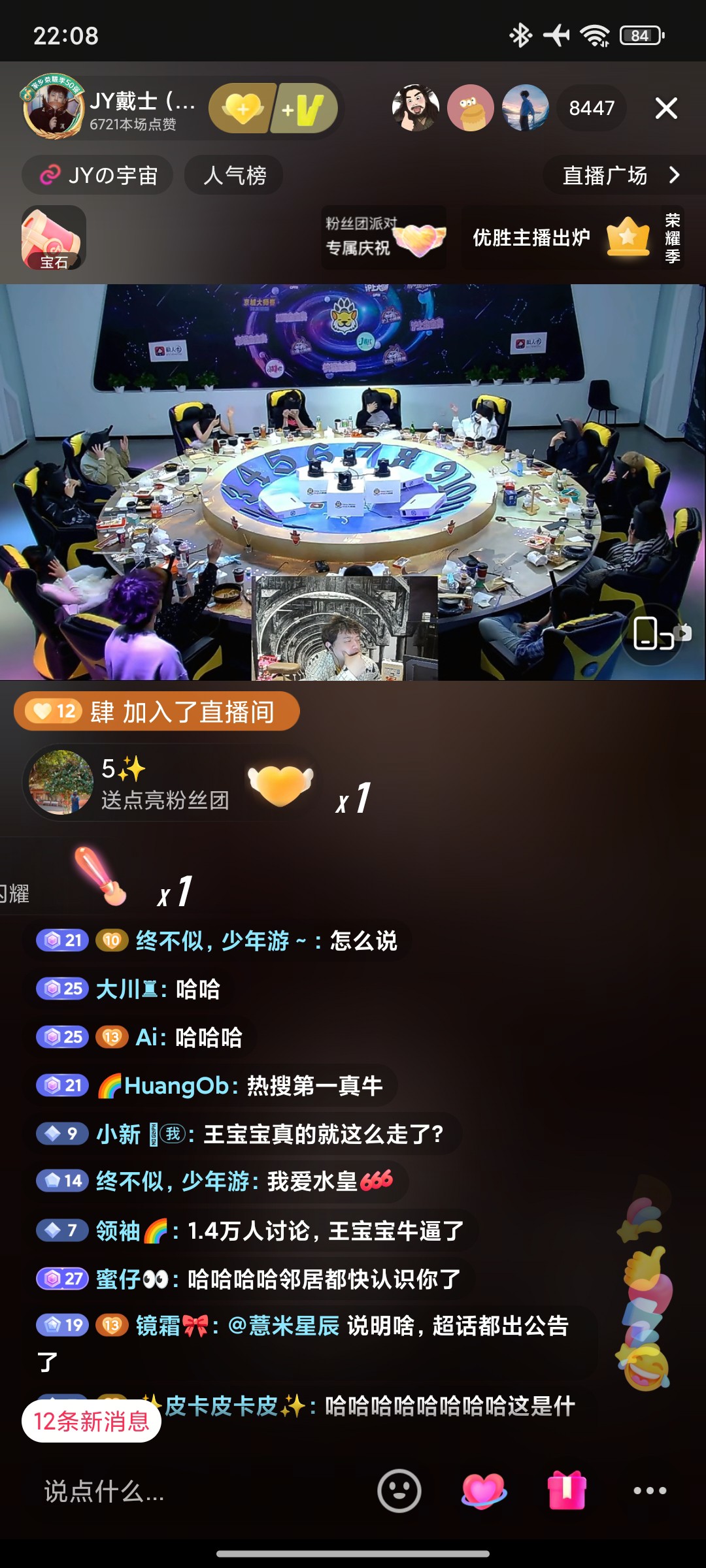Screen dimensions: 706x1568
Task: Jump to the 12条新消息 new messages
Action: click(x=92, y=1420)
